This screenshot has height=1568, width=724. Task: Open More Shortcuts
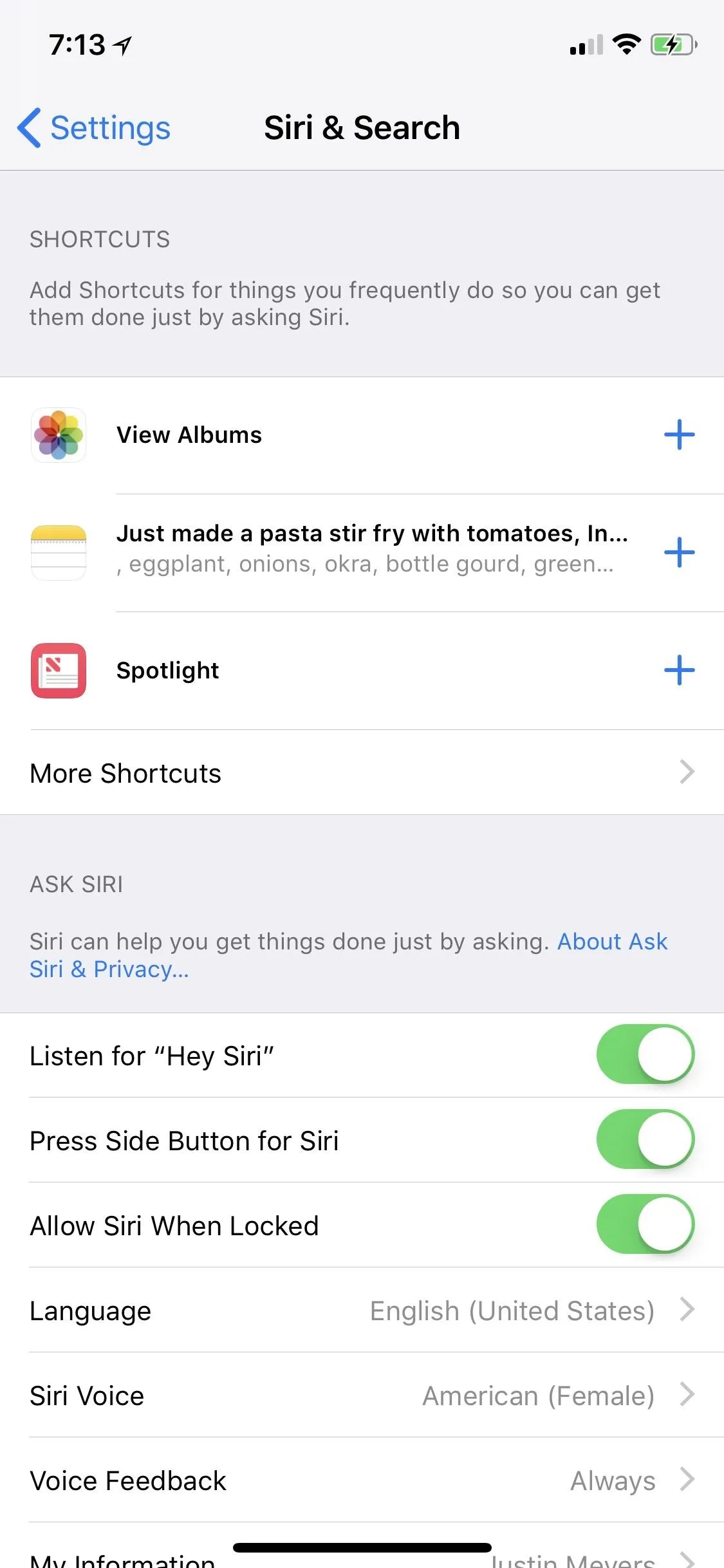(362, 772)
